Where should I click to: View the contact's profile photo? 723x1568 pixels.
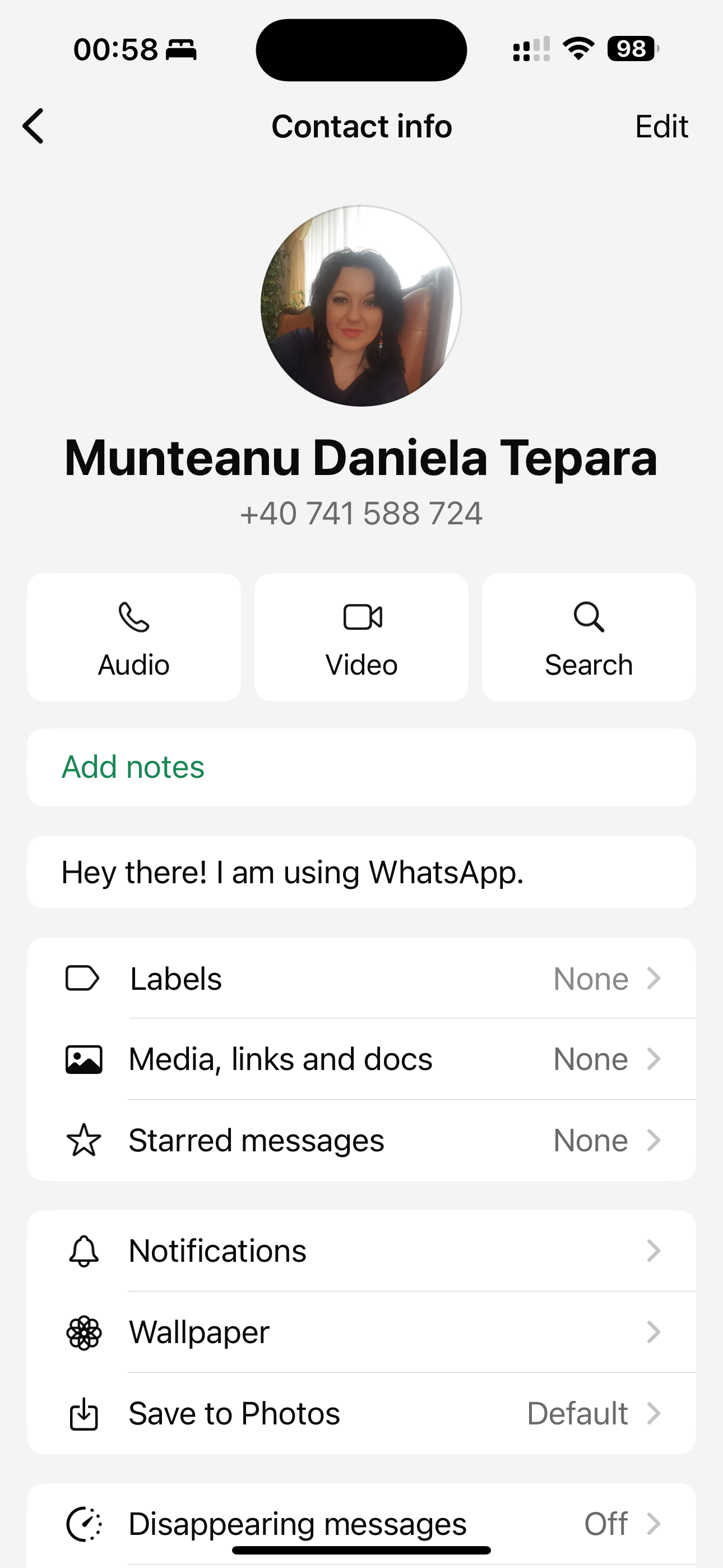tap(361, 306)
